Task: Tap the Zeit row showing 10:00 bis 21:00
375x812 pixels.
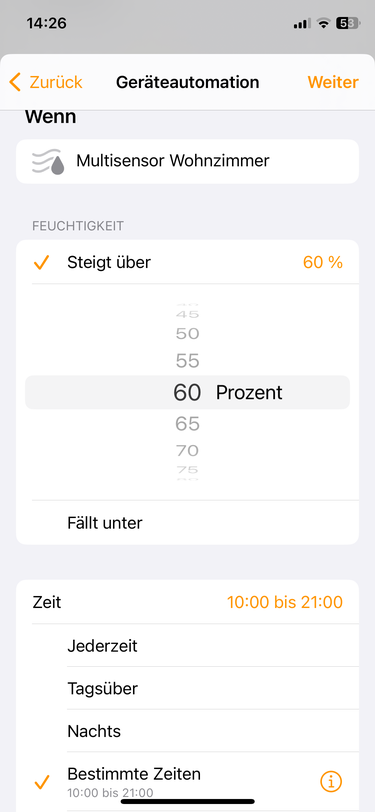Action: click(x=188, y=602)
